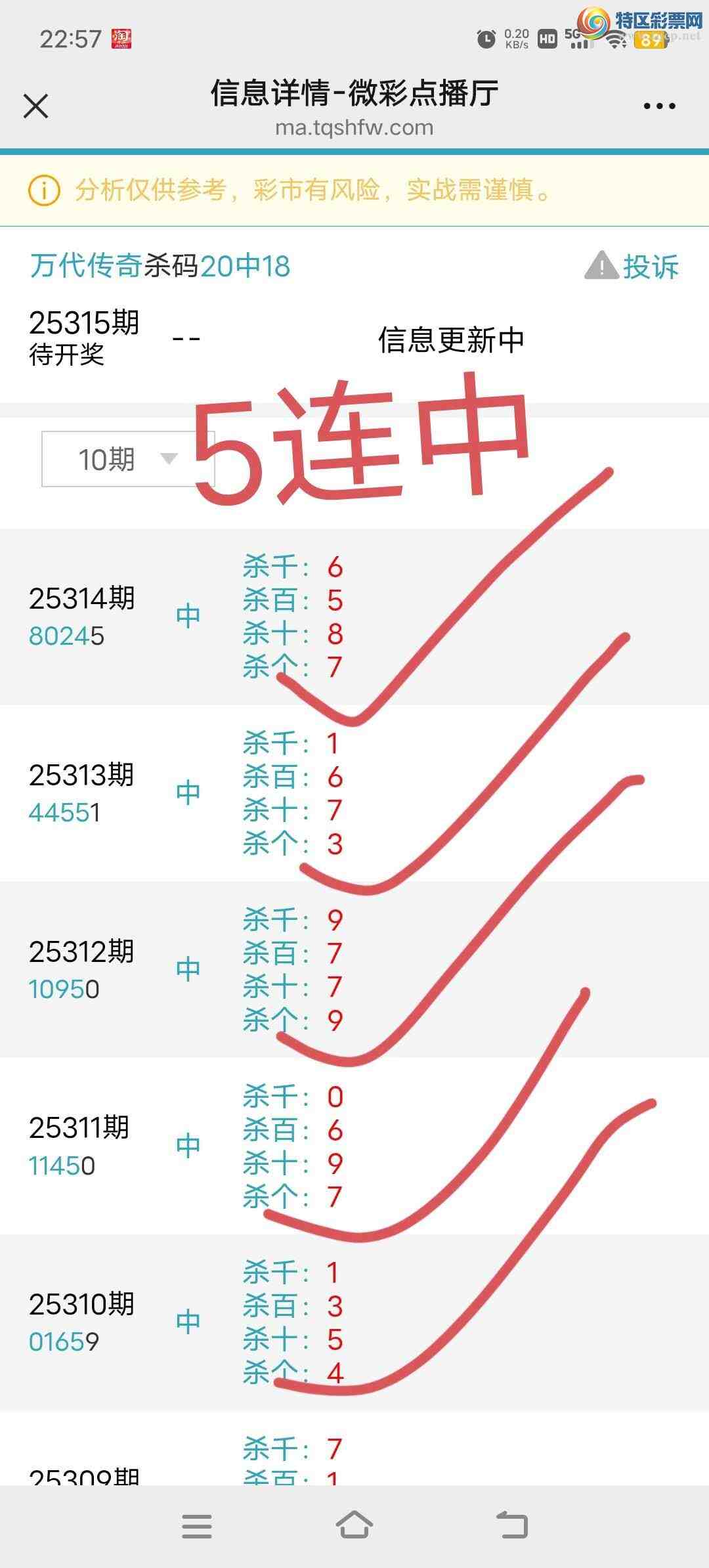Go to the system home screen
Image resolution: width=709 pixels, height=1568 pixels.
(x=354, y=1526)
